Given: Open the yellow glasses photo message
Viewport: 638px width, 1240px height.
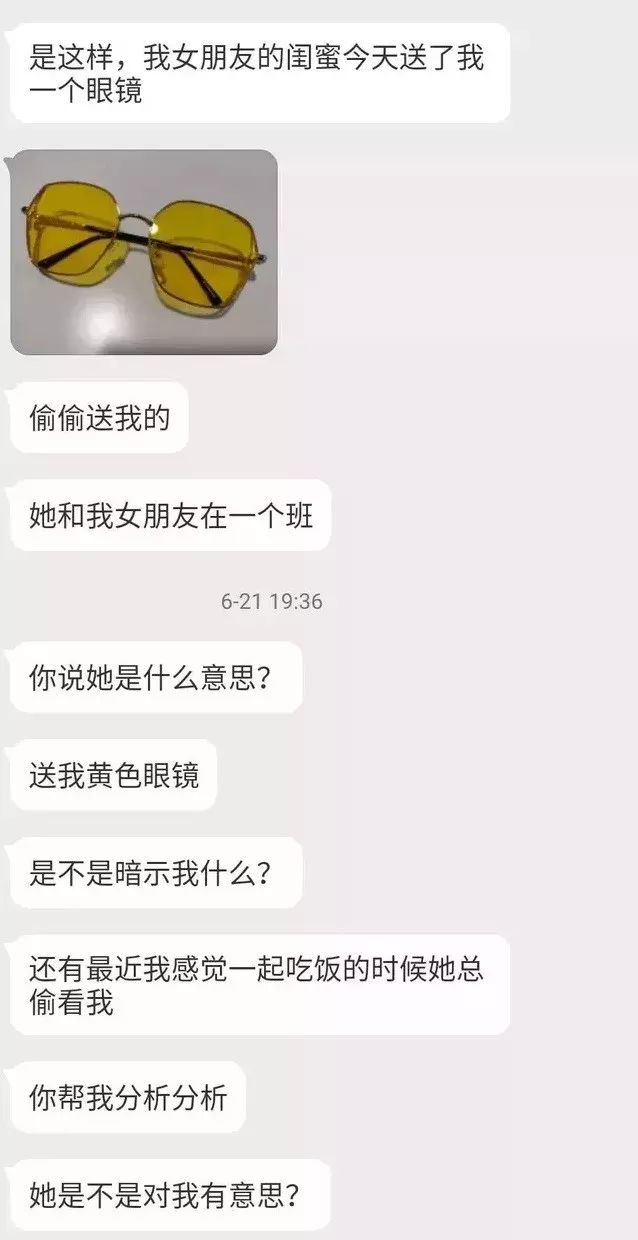Looking at the screenshot, I should 144,252.
